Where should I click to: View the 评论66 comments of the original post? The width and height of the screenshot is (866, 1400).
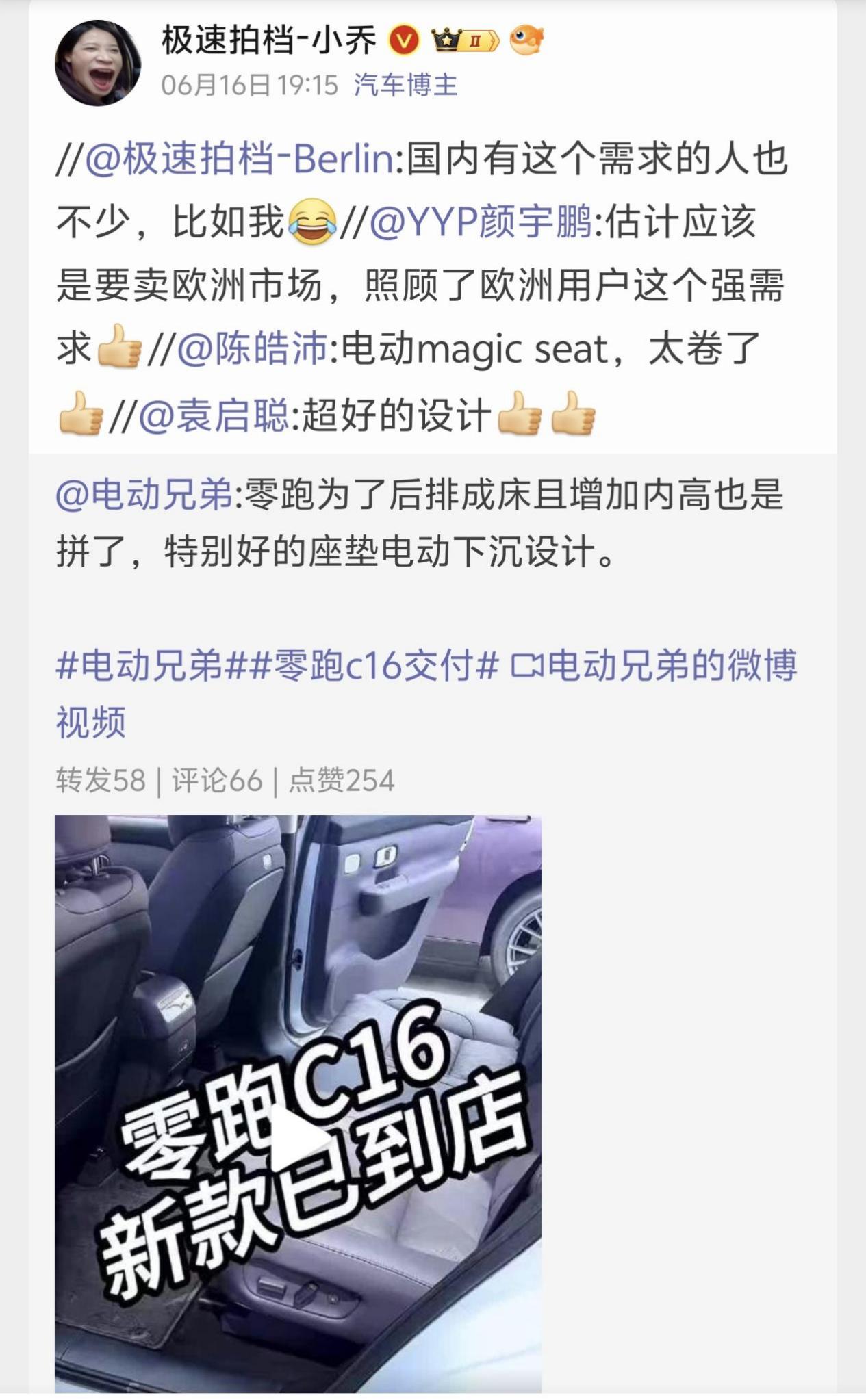point(217,780)
